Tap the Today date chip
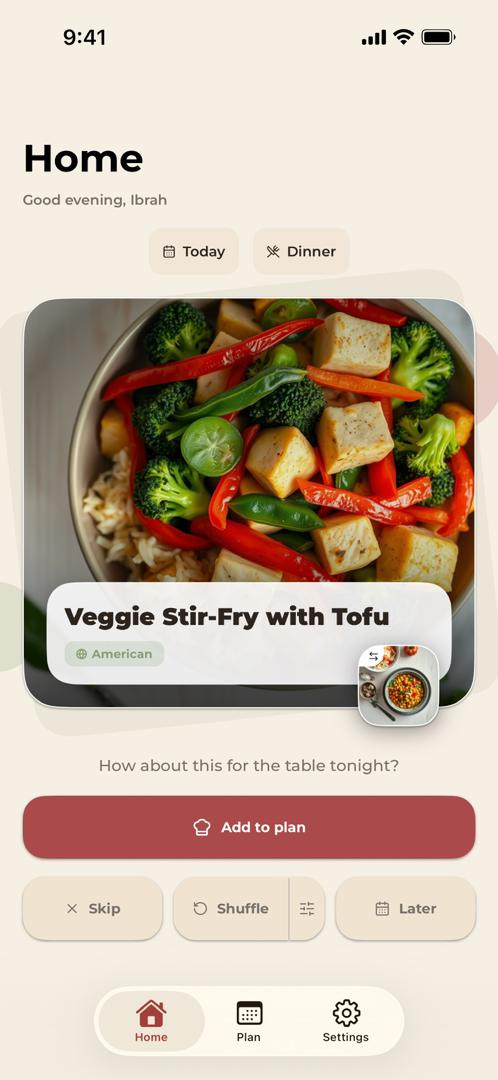 (x=194, y=251)
